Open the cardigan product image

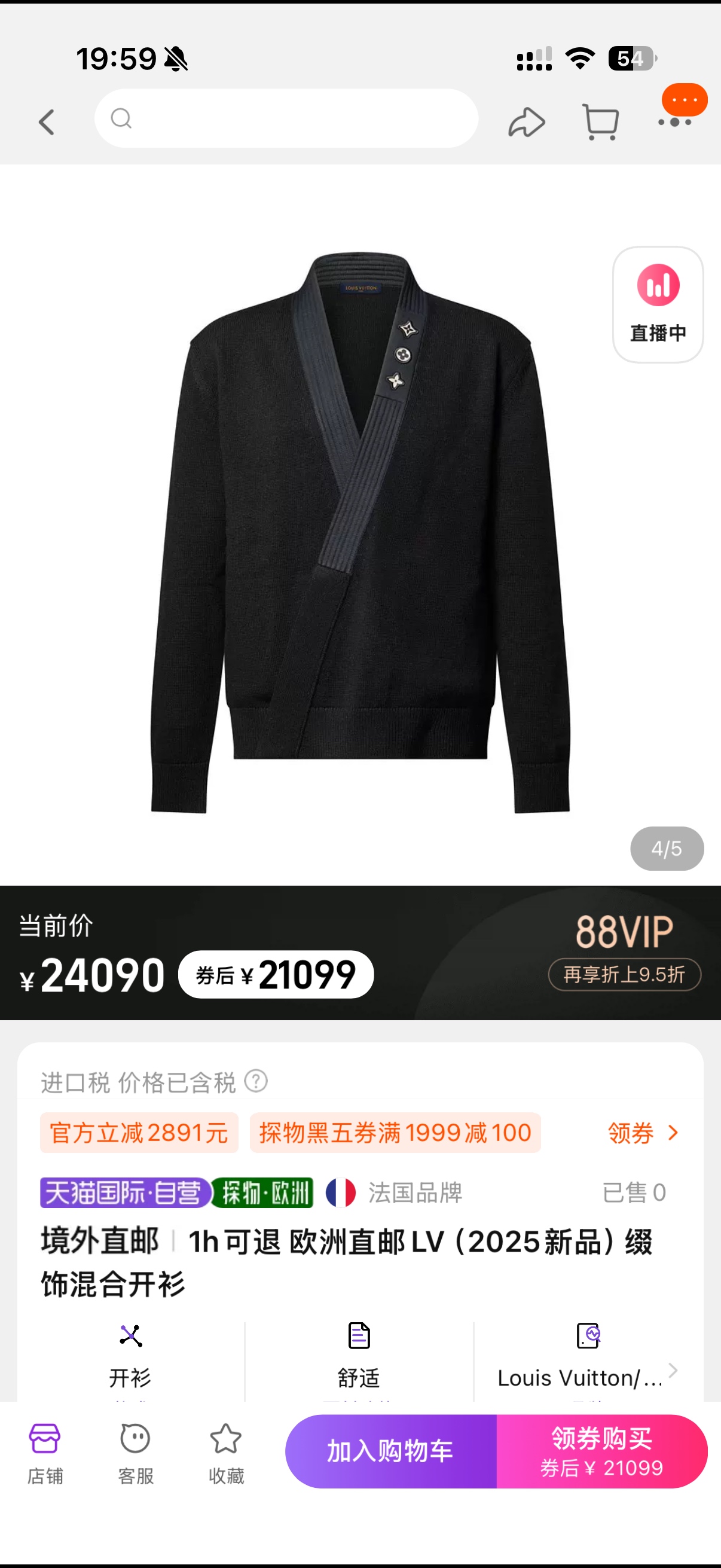(360, 533)
